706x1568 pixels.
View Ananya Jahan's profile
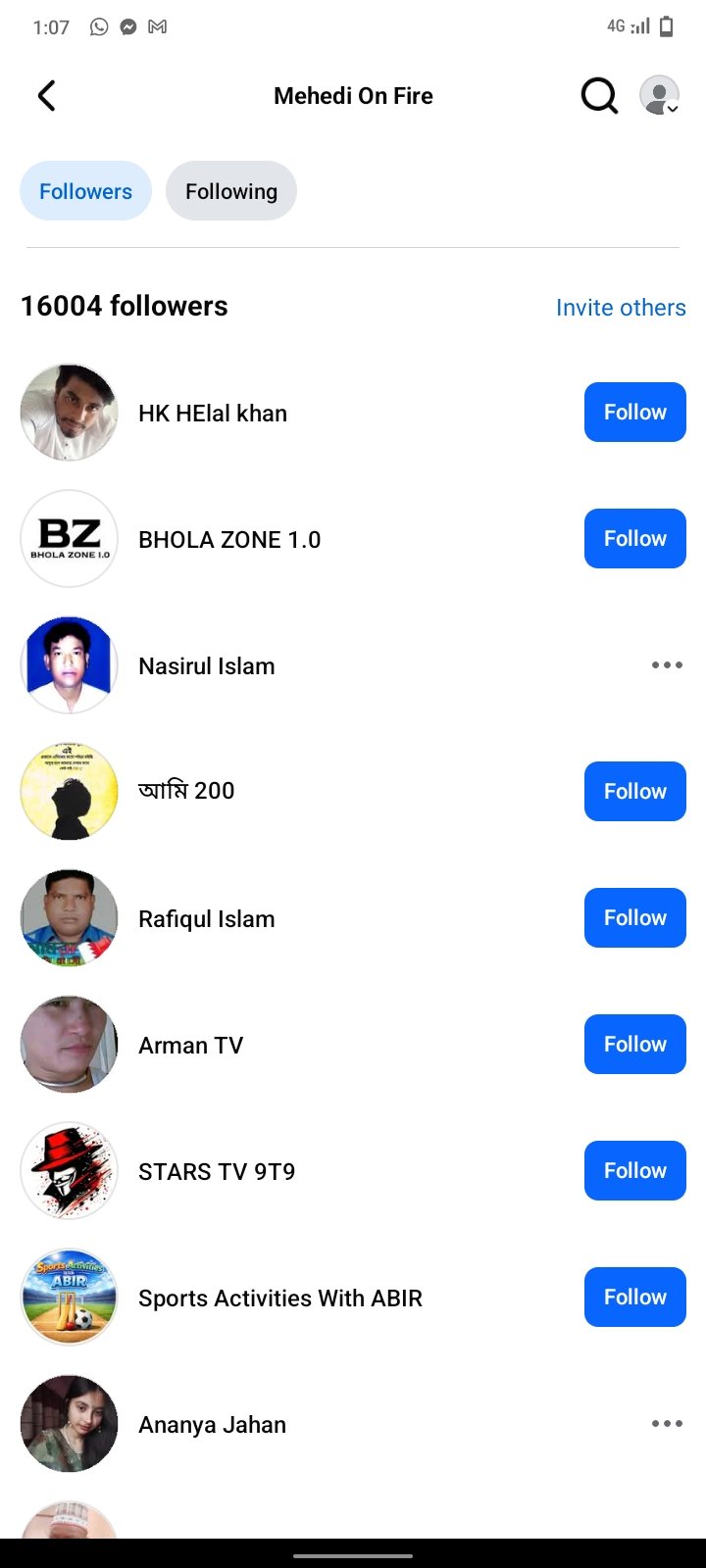(213, 1425)
